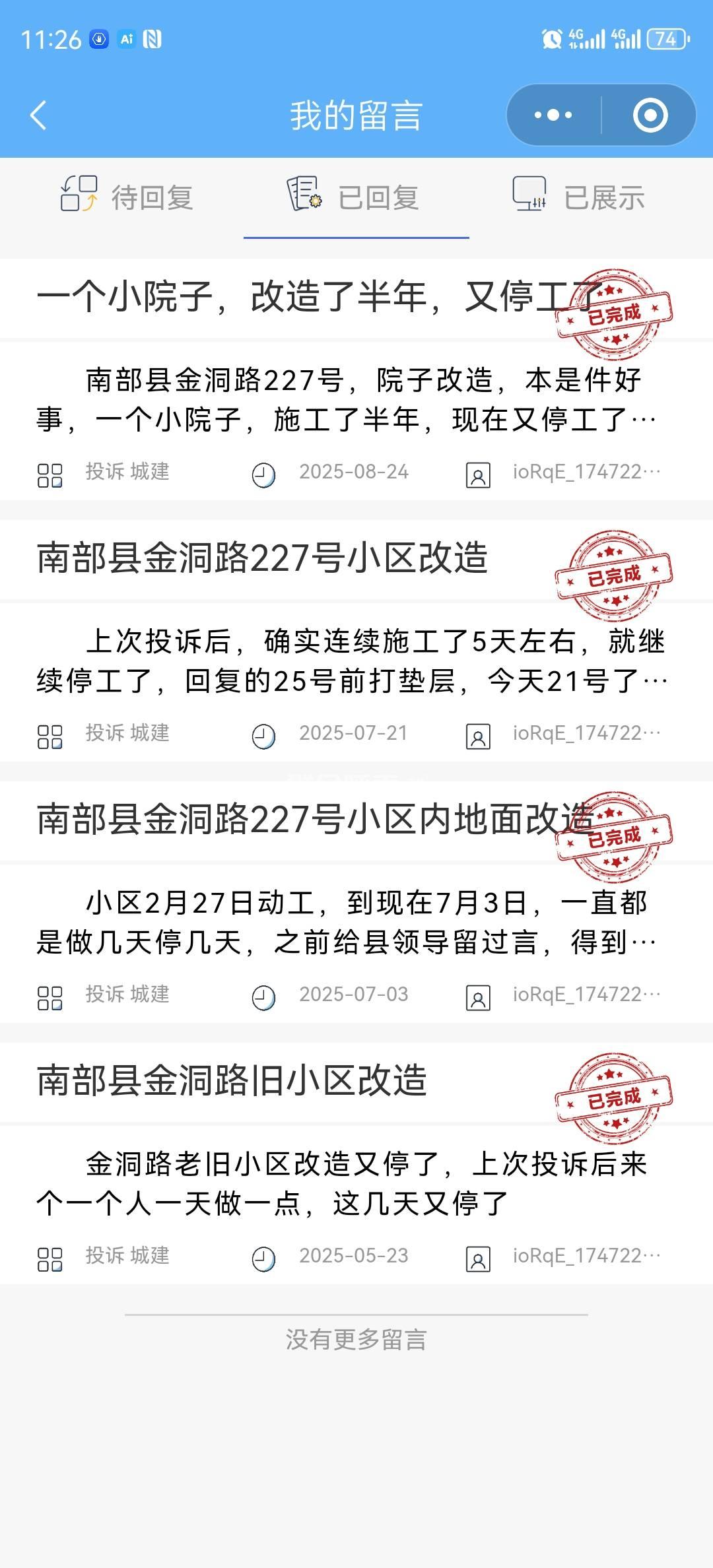This screenshot has width=713, height=1568.
Task: Select the 已回复 tab
Action: [x=356, y=197]
